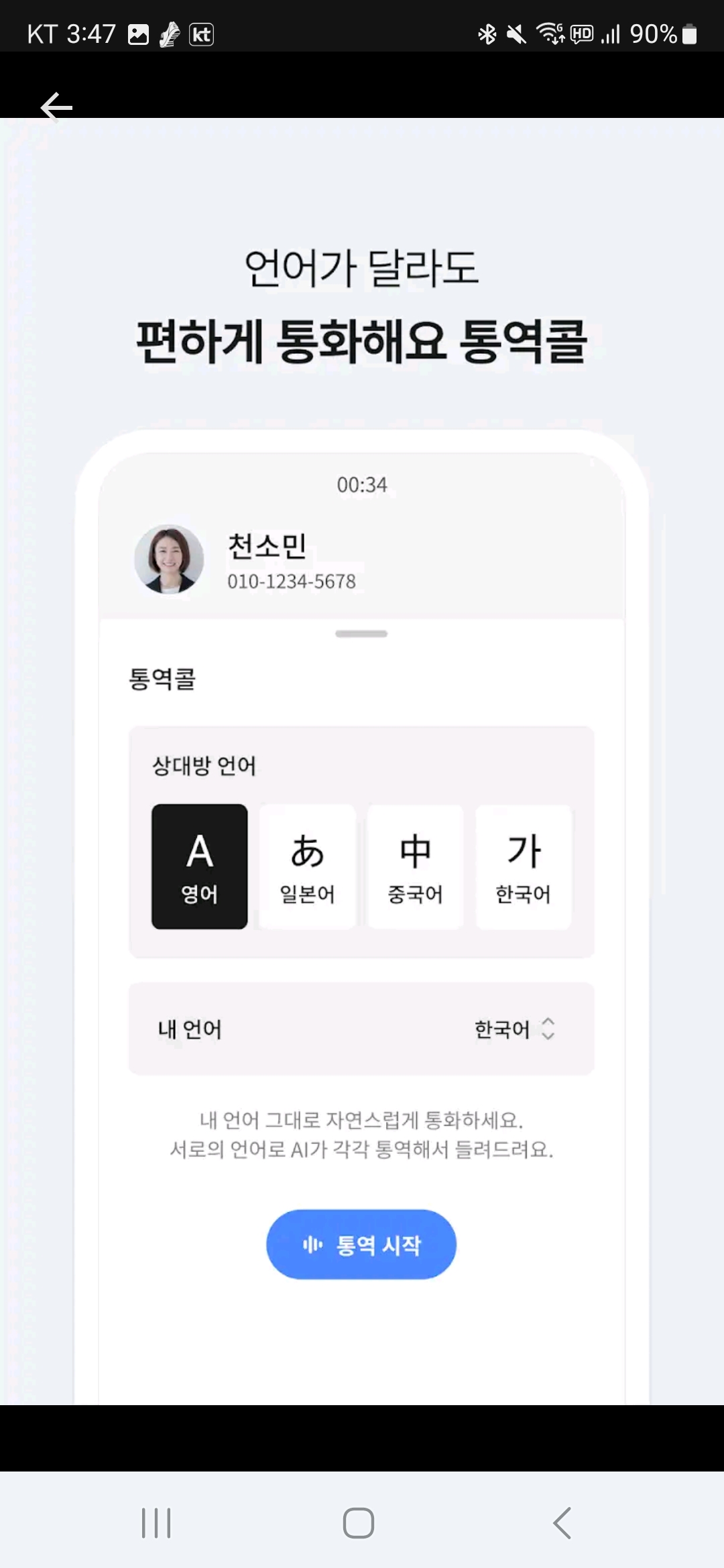
Task: Tap the waveform icon inside 통역 시작 button
Action: 313,1244
